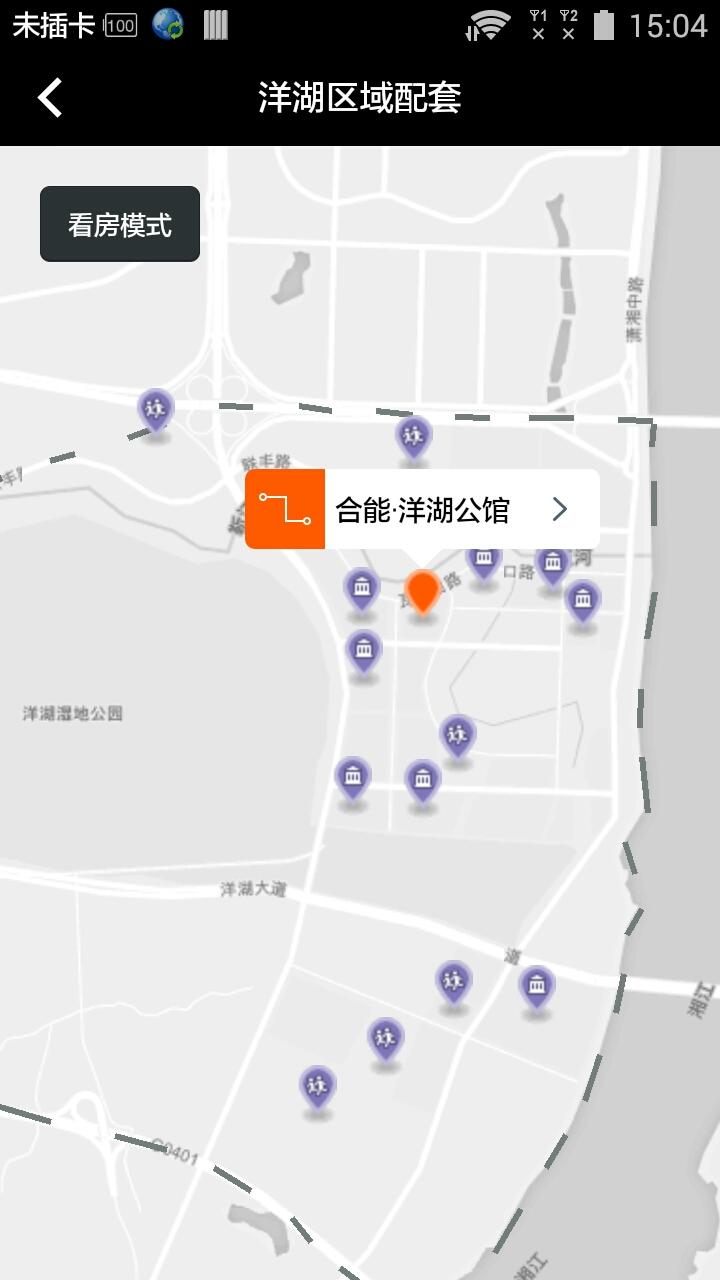Image resolution: width=720 pixels, height=1280 pixels.
Task: Select the bank marker near the 湘江 riverbank
Action: click(583, 602)
